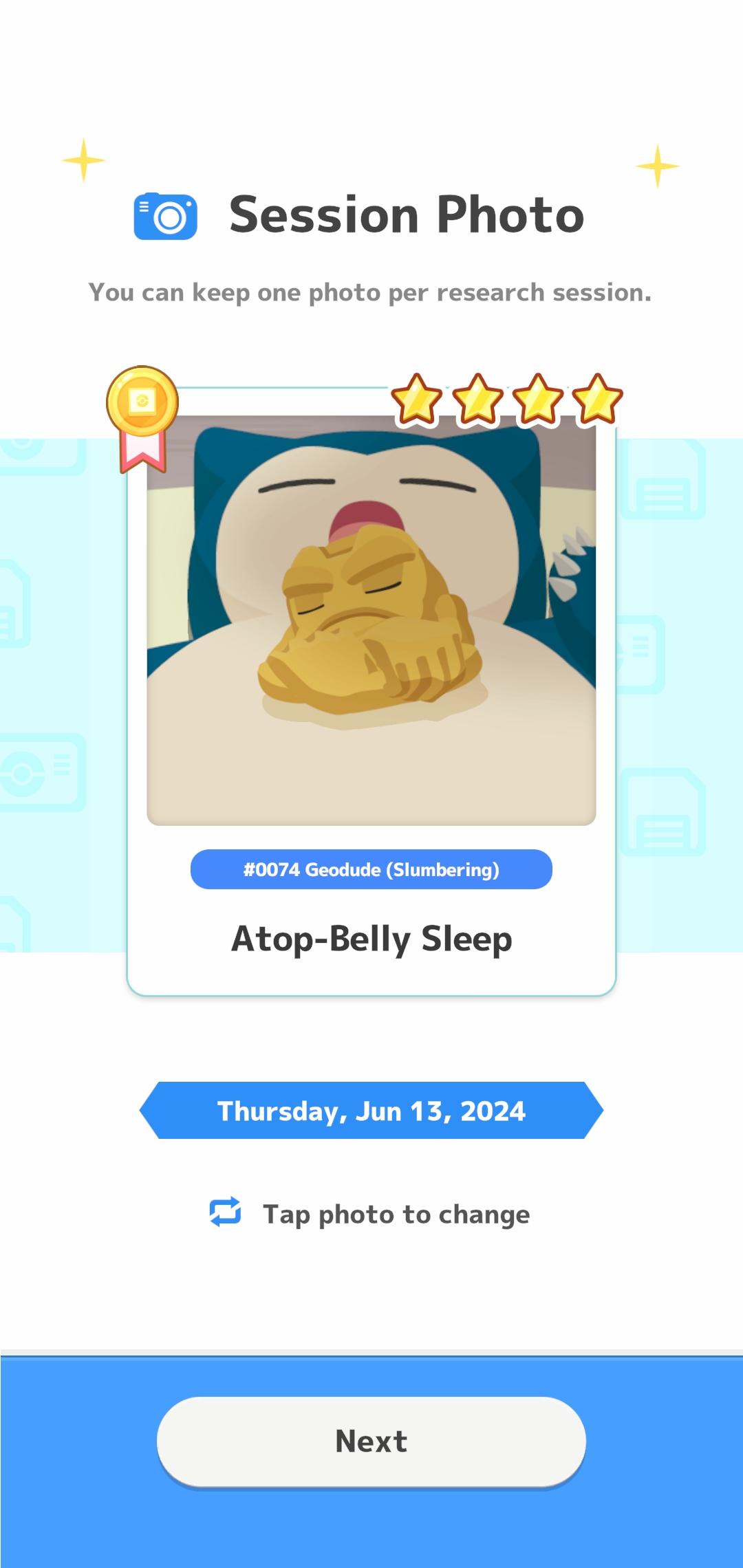This screenshot has width=743, height=1568.
Task: Continue with the Next button
Action: point(371,1441)
